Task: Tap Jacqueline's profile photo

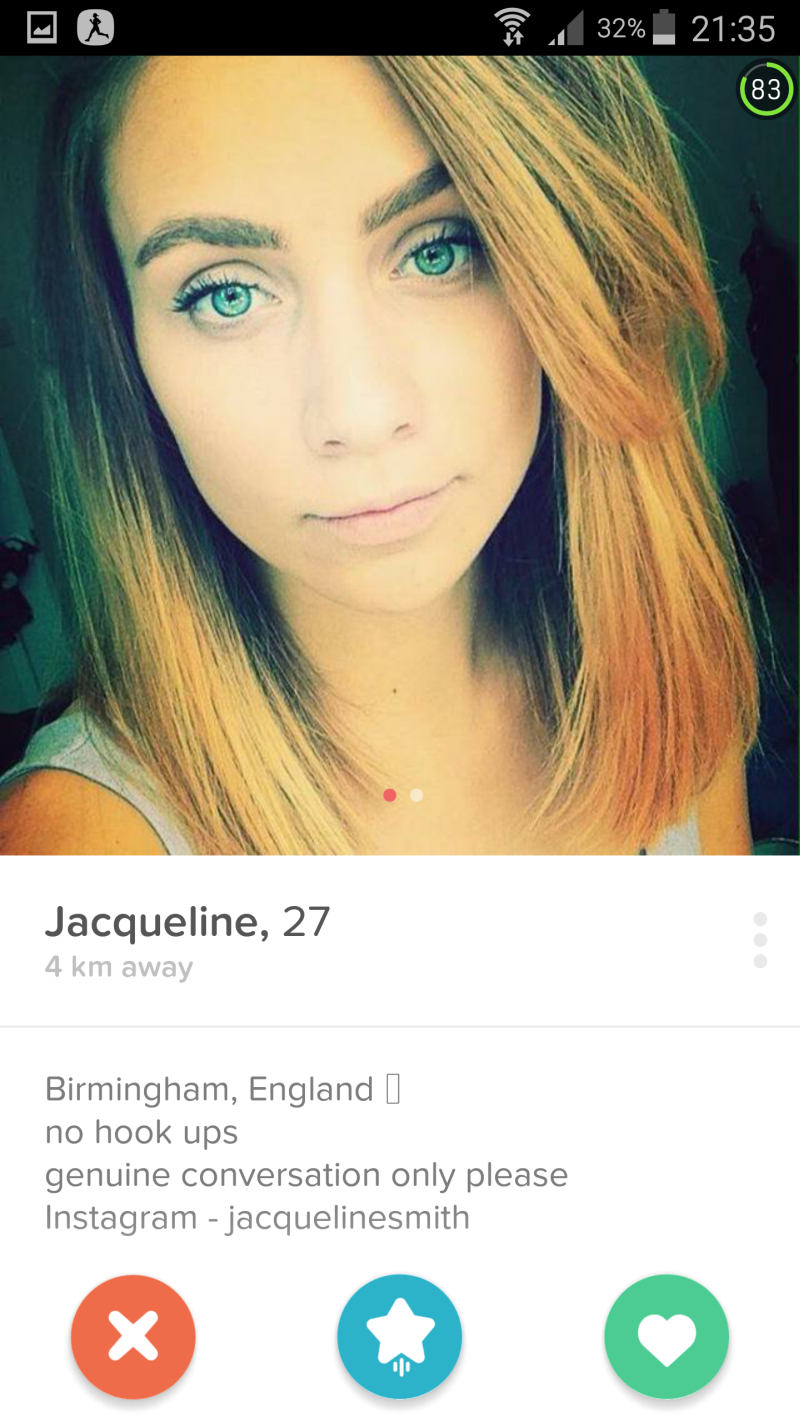Action: click(400, 455)
